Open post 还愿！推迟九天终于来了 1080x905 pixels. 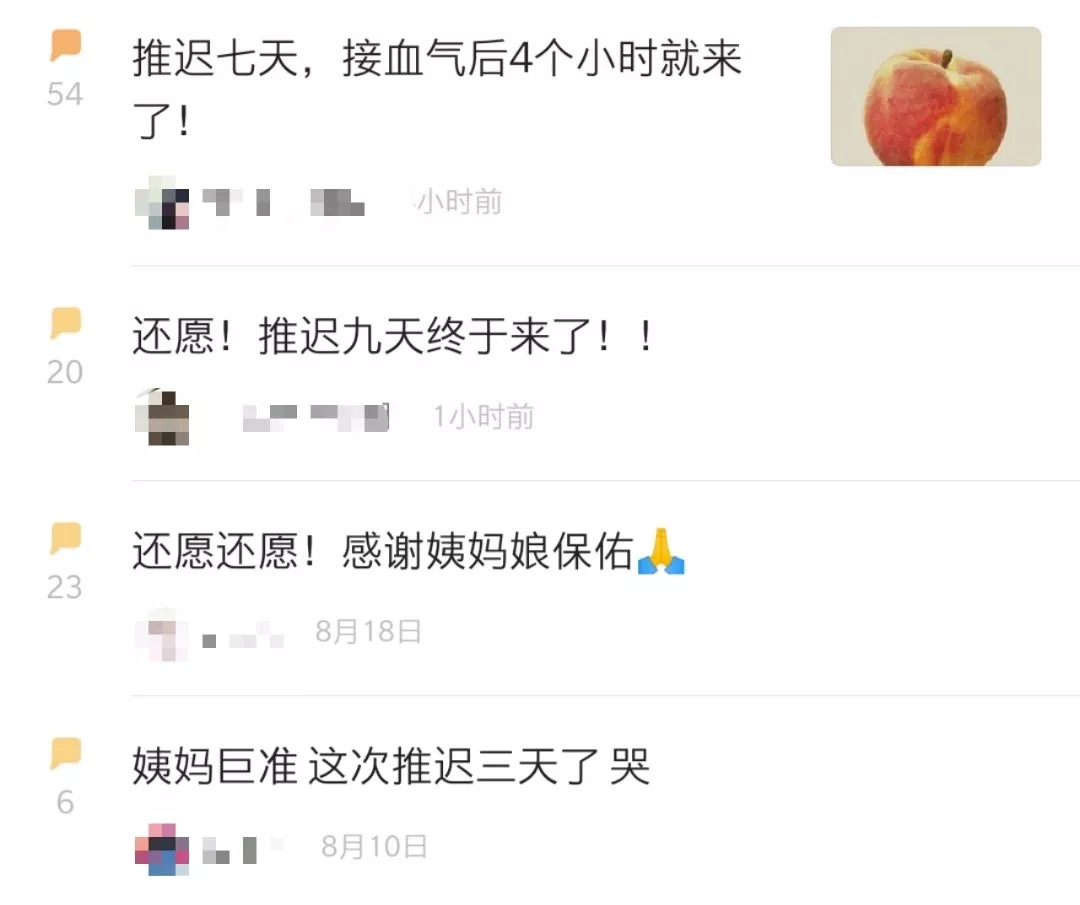pyautogui.click(x=393, y=337)
